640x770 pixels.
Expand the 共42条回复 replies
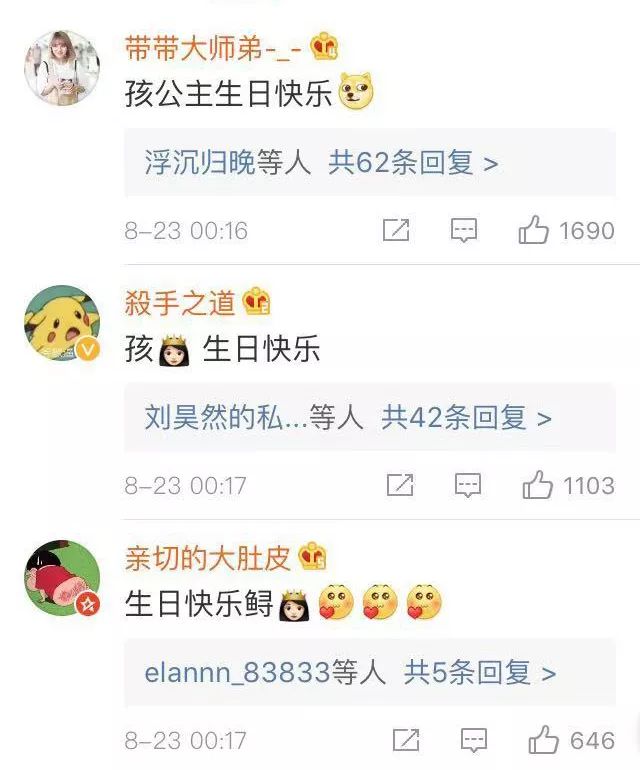pyautogui.click(x=465, y=417)
